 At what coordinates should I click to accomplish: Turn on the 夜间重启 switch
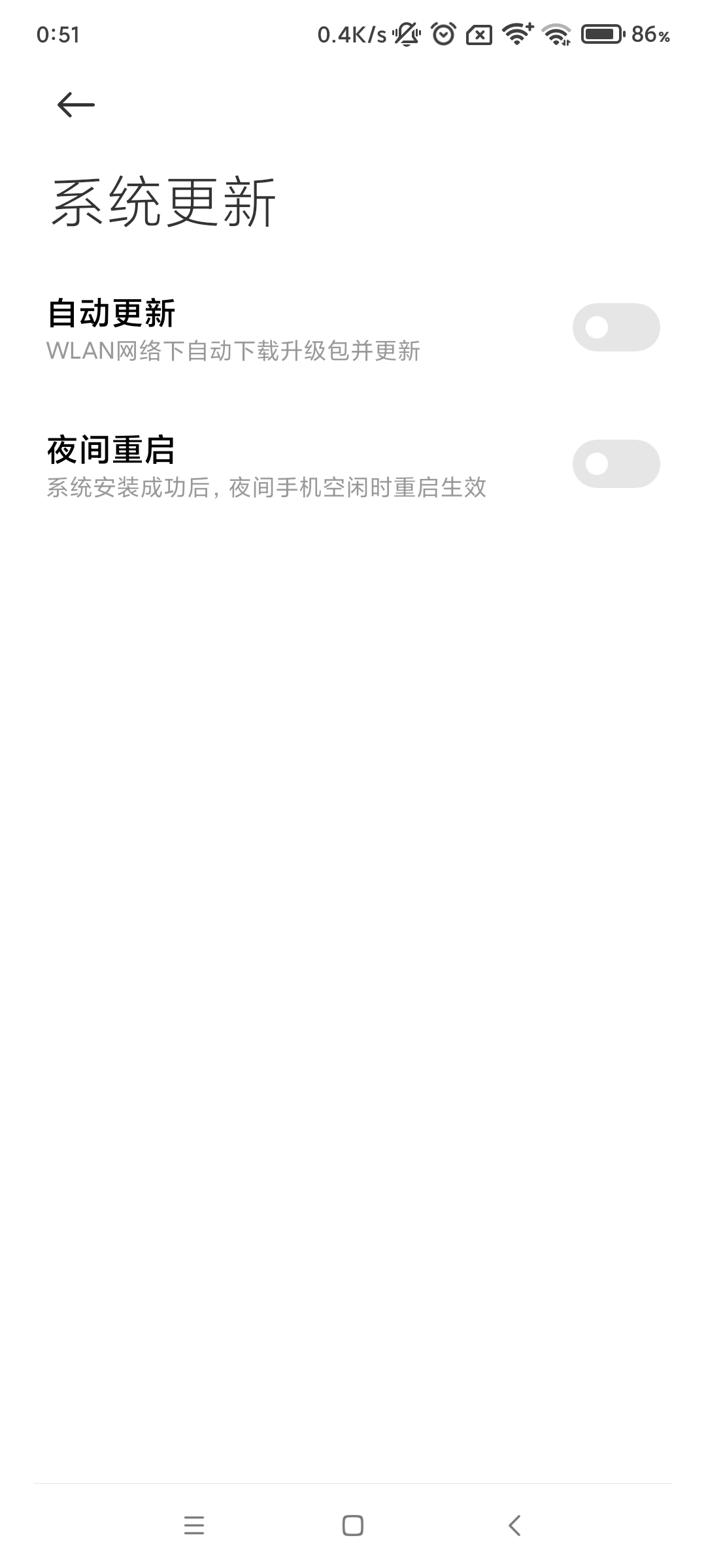coord(616,464)
